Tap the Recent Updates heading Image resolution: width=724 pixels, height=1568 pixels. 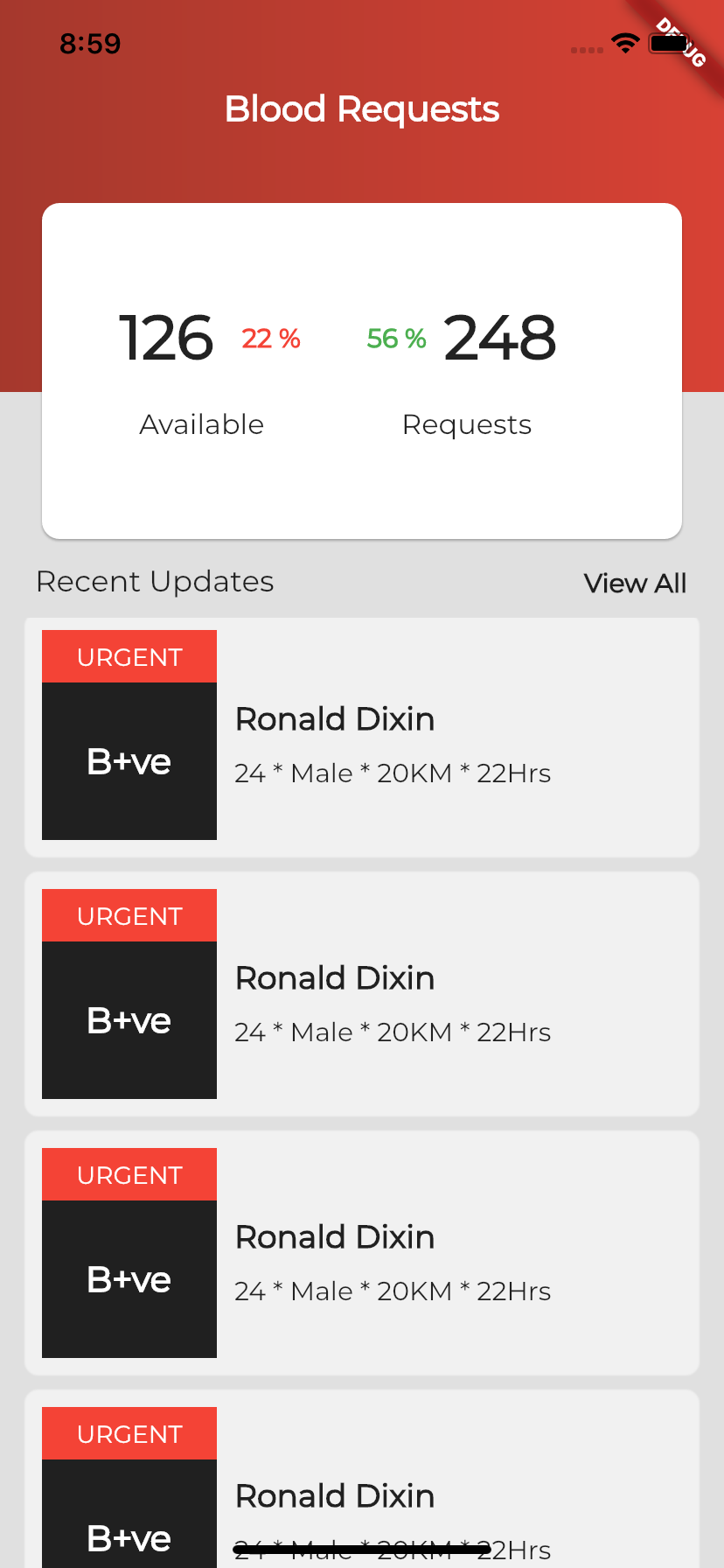[154, 582]
